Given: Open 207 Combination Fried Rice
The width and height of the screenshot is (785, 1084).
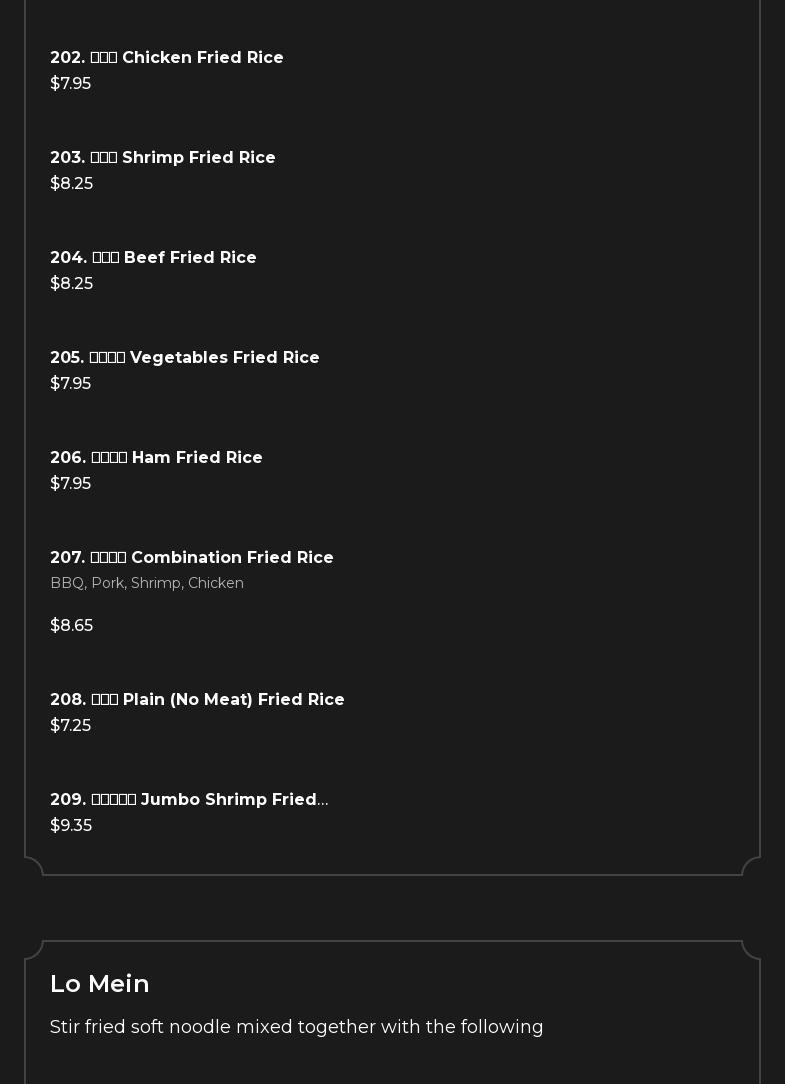Looking at the screenshot, I should pos(192,558).
